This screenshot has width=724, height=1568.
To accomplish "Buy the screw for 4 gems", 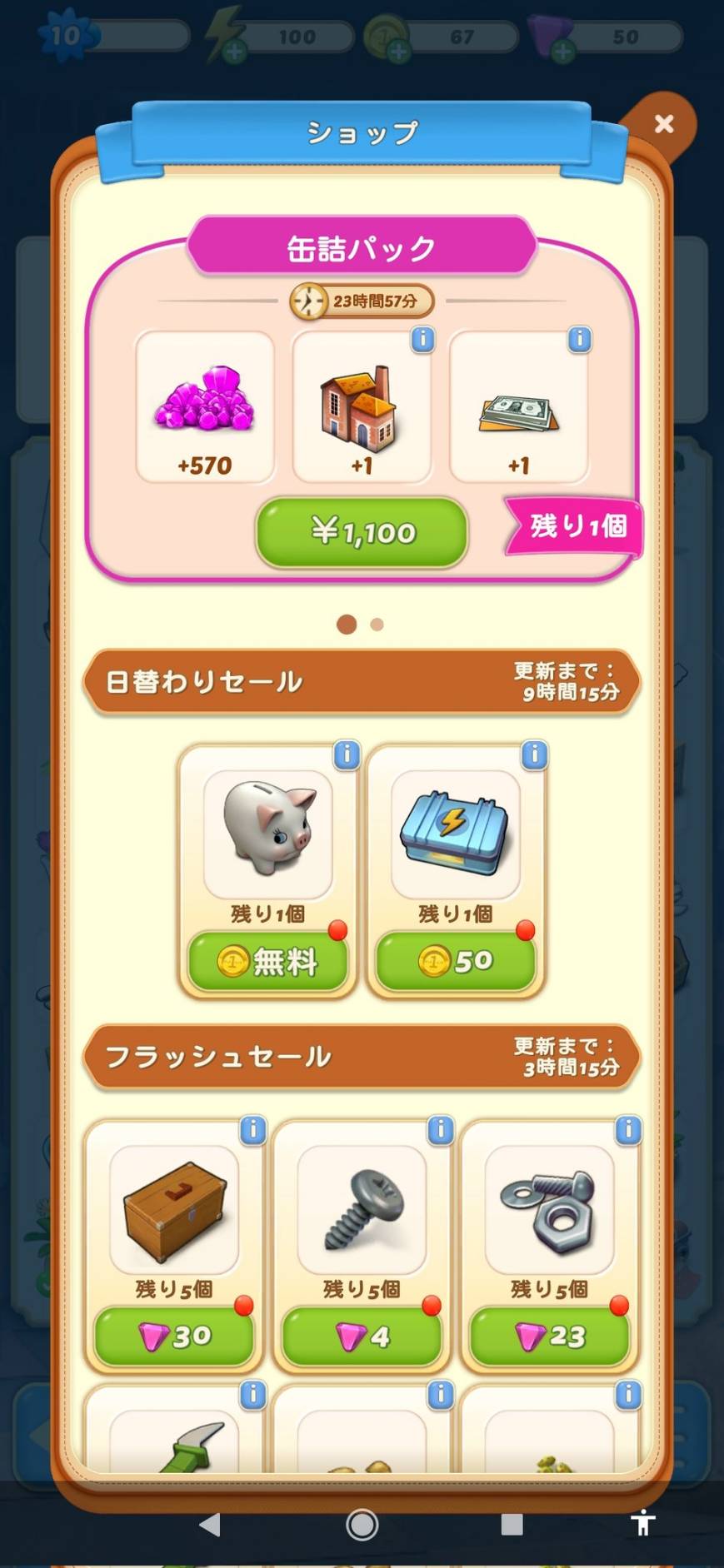I will (362, 1337).
